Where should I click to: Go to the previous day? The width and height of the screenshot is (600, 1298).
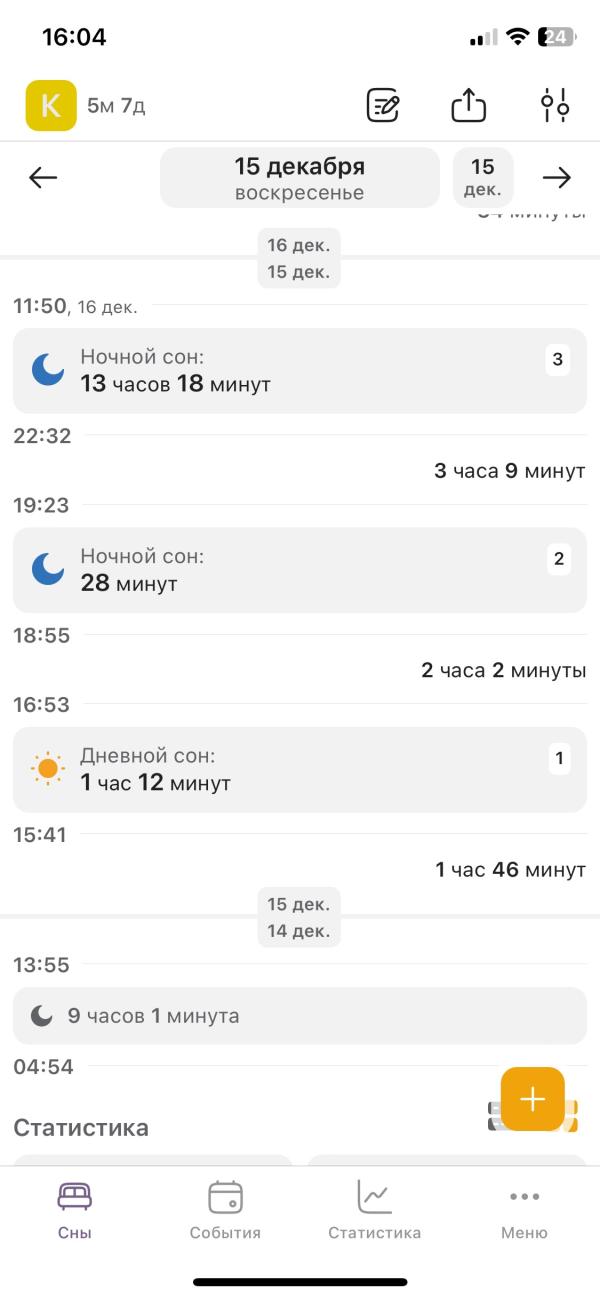tap(43, 178)
